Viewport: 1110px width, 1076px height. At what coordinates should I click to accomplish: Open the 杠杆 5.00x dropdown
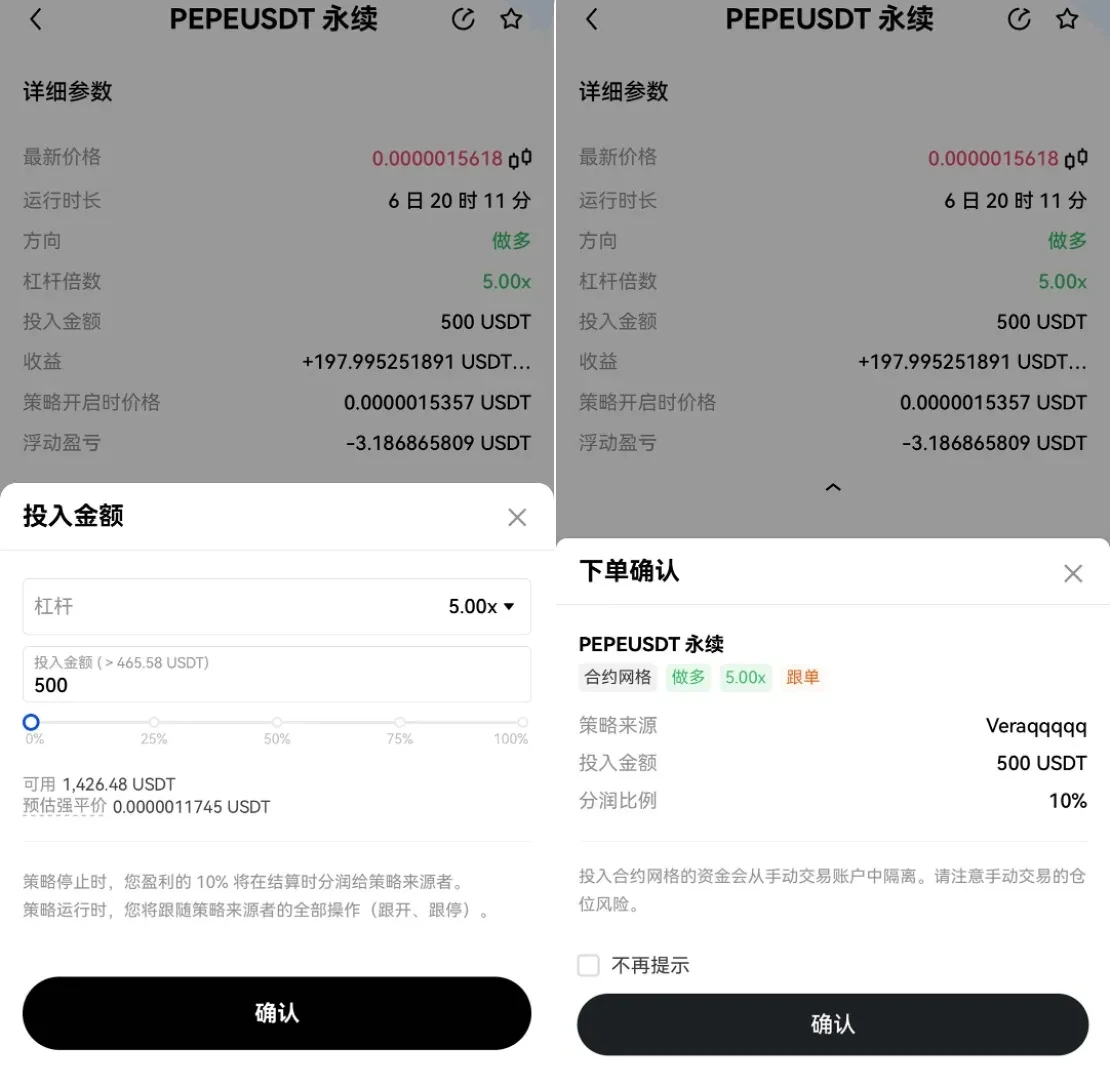tap(481, 606)
